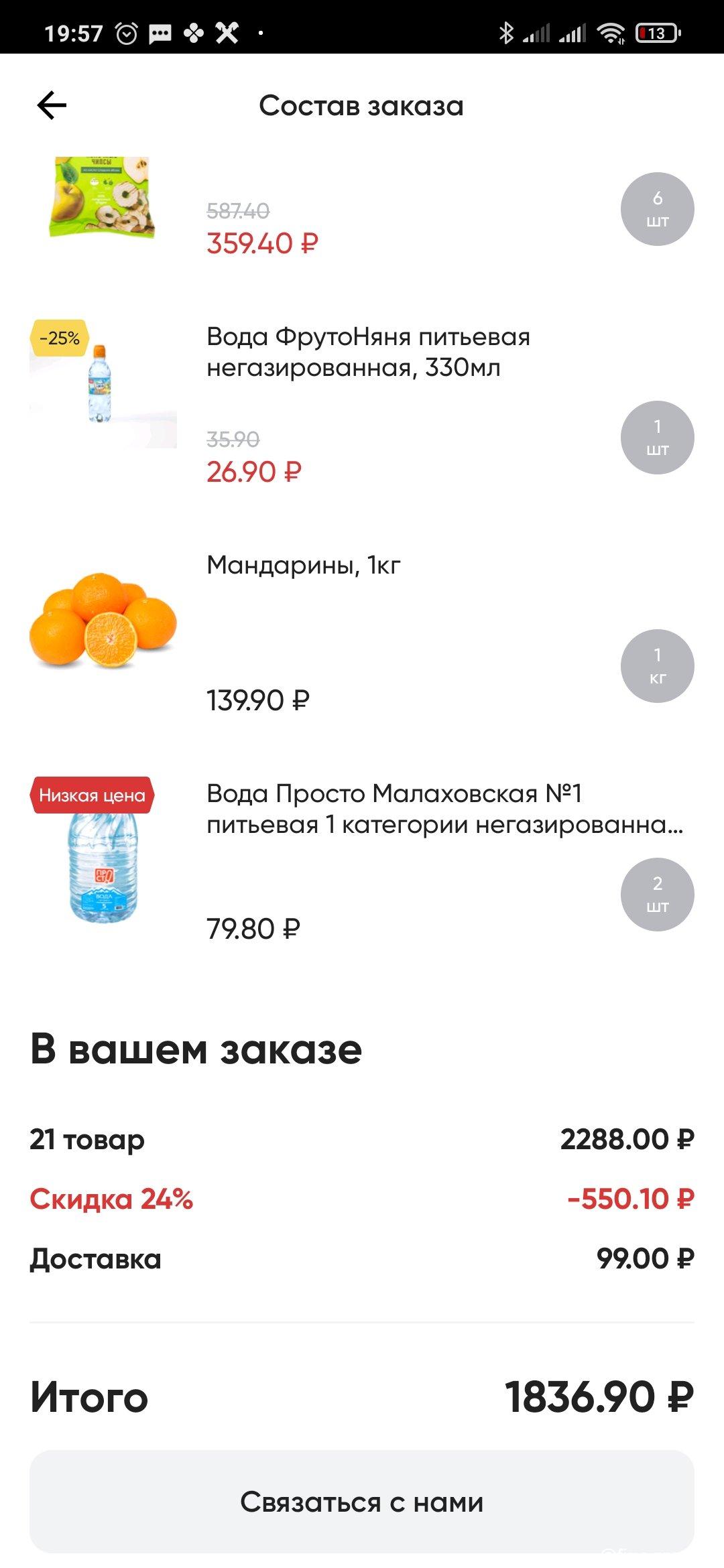
Task: Tap the Связаться с нами button
Action: point(362,1502)
